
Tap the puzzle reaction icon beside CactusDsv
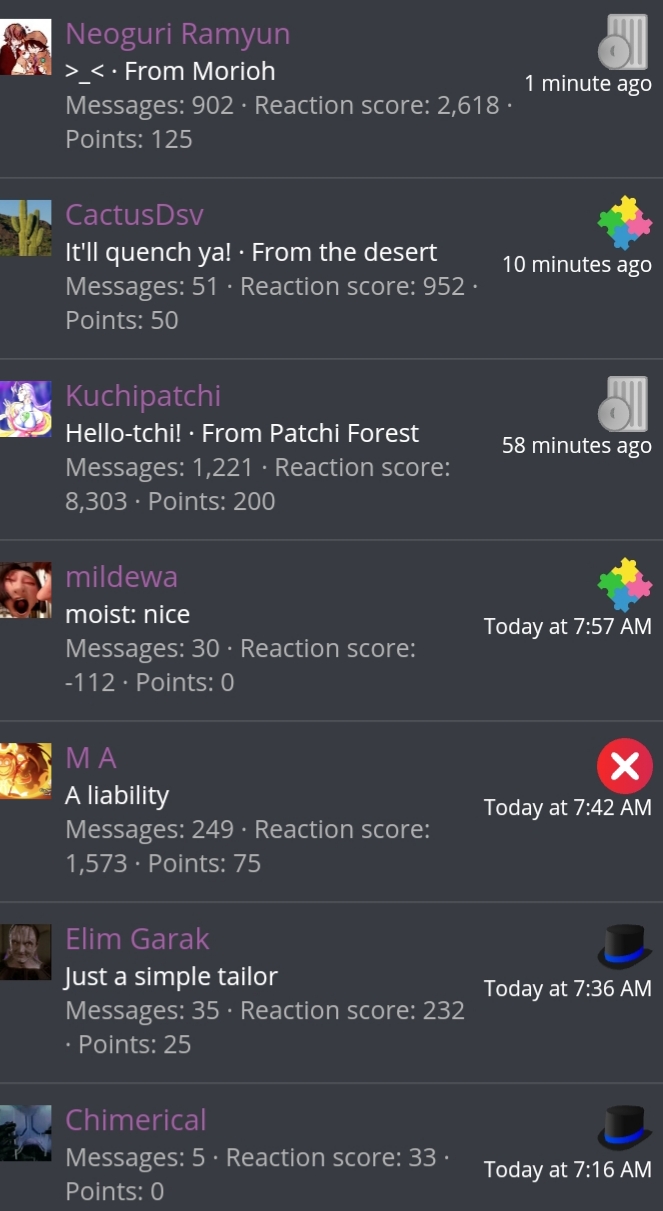click(x=624, y=222)
